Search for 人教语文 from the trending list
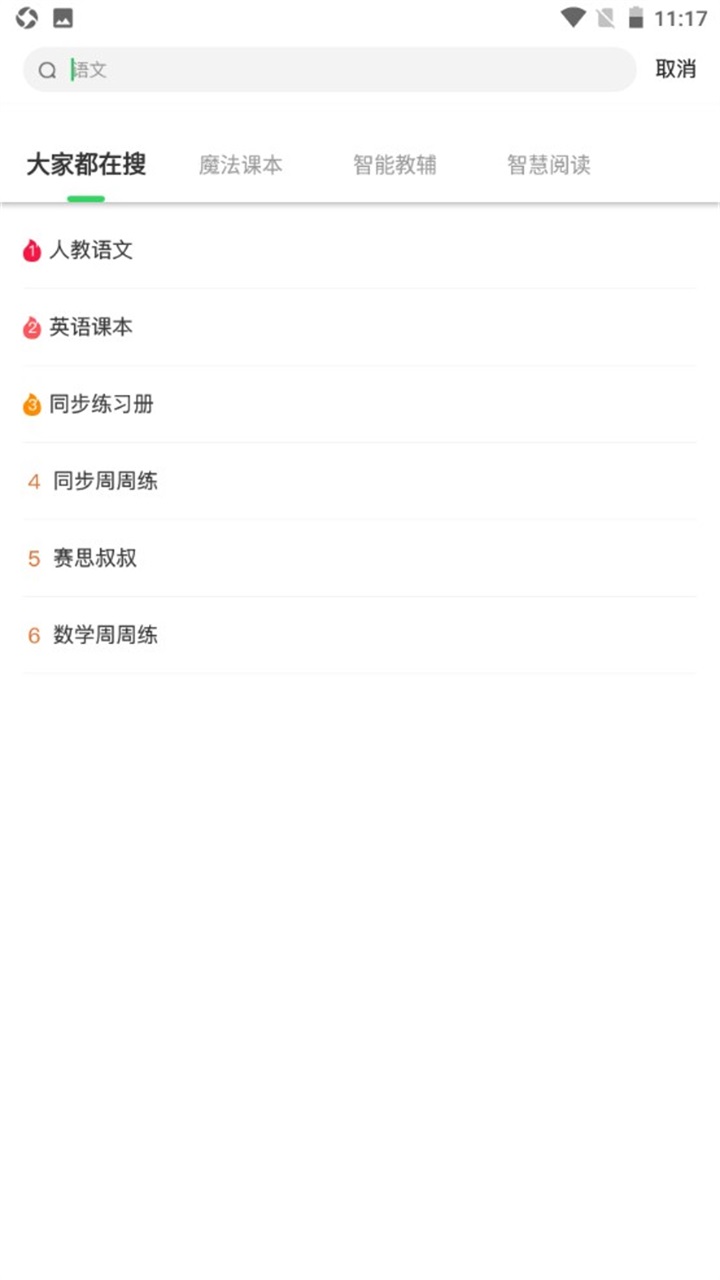This screenshot has height=1280, width=720. (x=91, y=250)
